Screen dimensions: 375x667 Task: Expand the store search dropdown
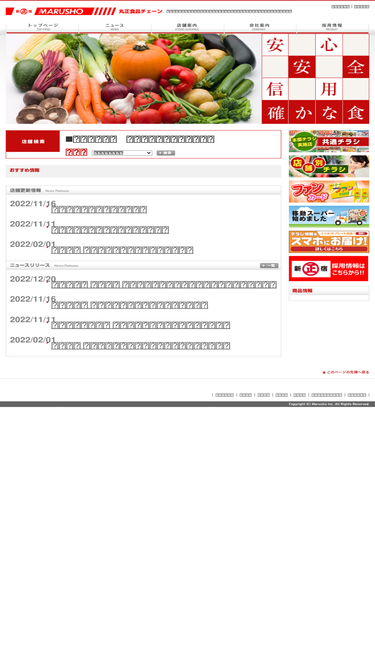pyautogui.click(x=122, y=153)
